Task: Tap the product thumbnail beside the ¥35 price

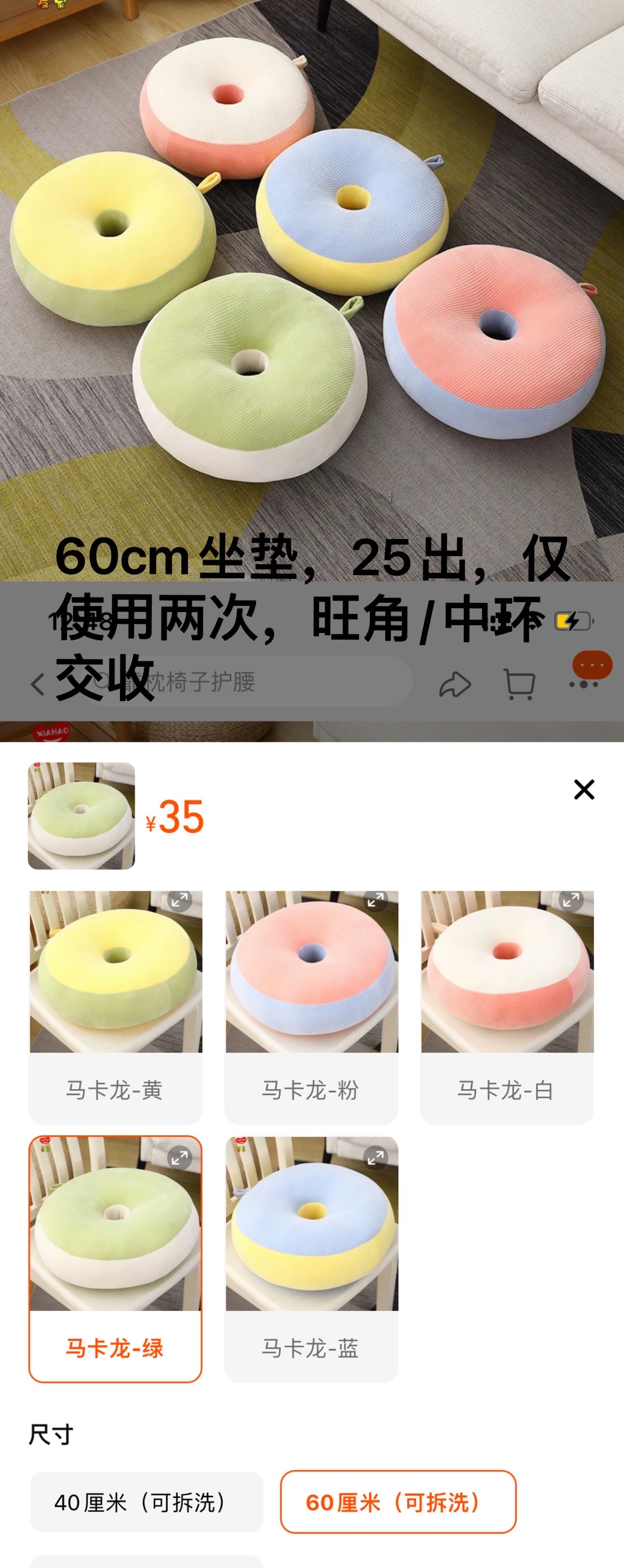Action: pos(82,816)
